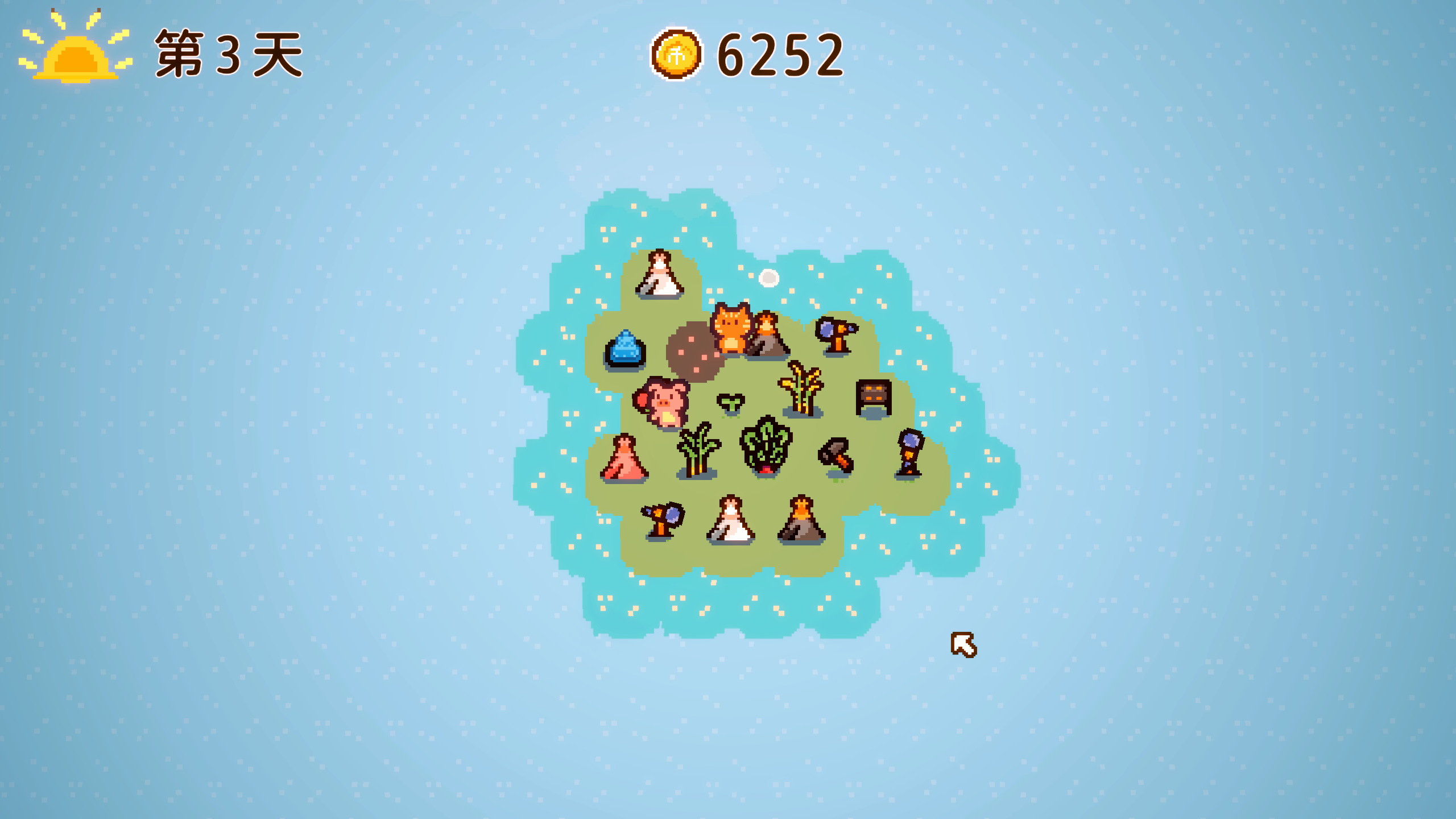Tap the small green sprout
Image resolution: width=1456 pixels, height=819 pixels.
730,403
